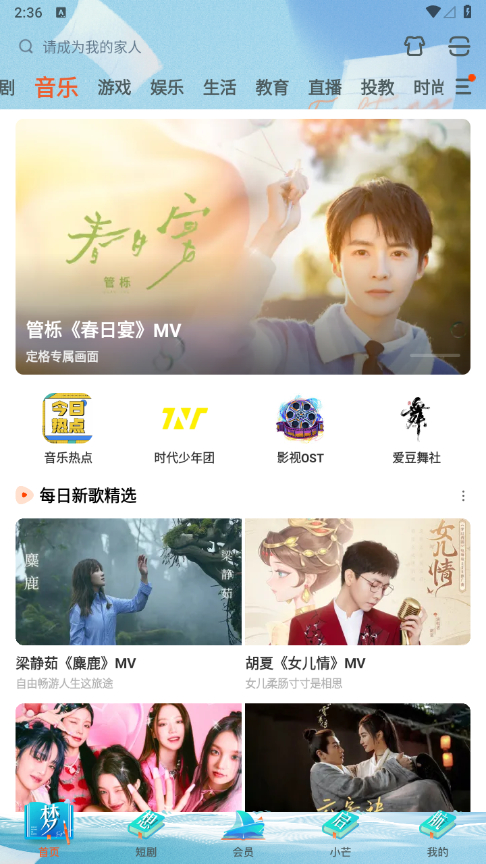Open more options for 每日新歌精选

(x=463, y=496)
